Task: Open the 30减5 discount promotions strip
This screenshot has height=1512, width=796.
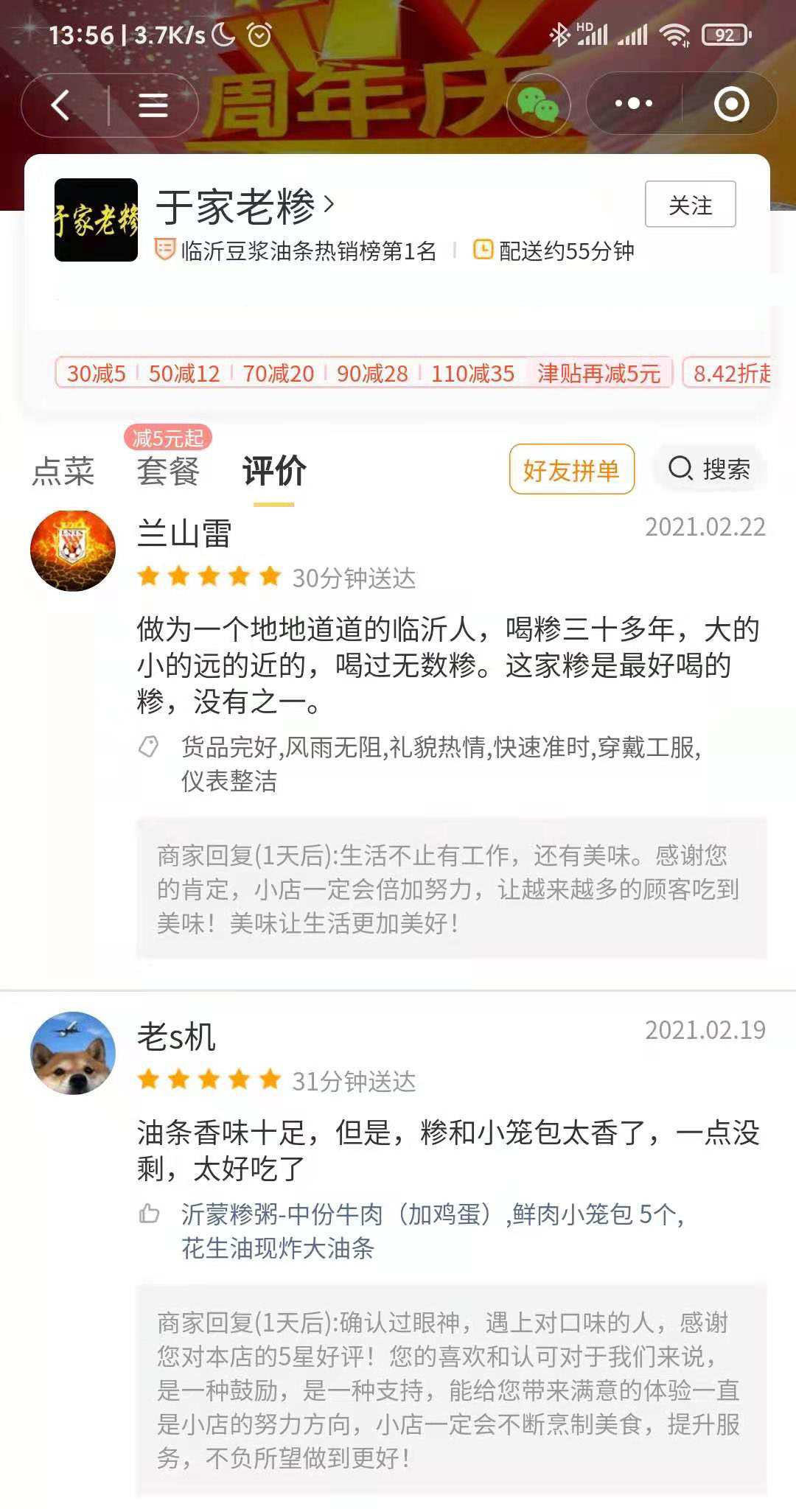Action: coord(364,373)
